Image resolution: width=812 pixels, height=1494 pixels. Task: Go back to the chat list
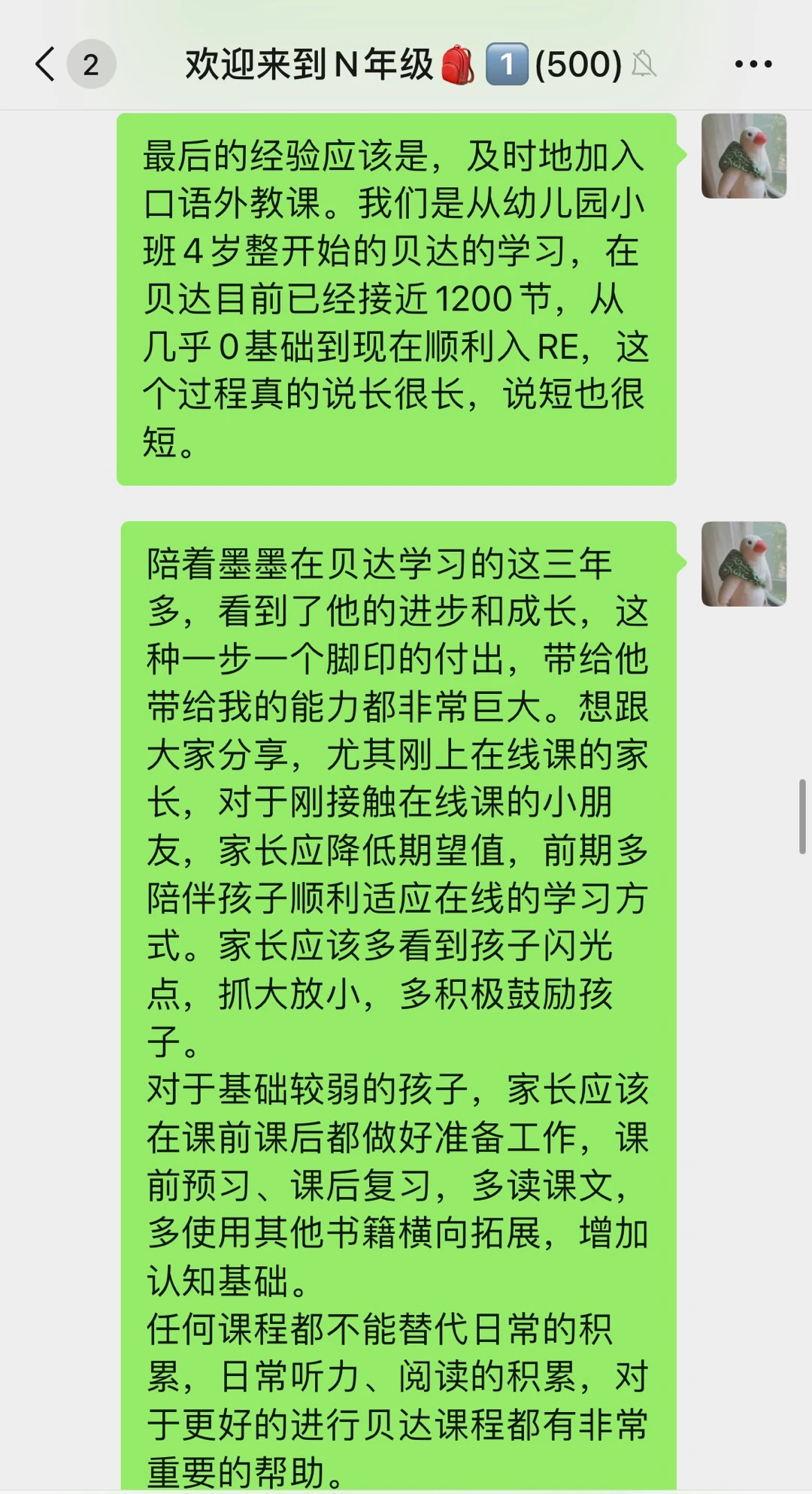[x=47, y=64]
